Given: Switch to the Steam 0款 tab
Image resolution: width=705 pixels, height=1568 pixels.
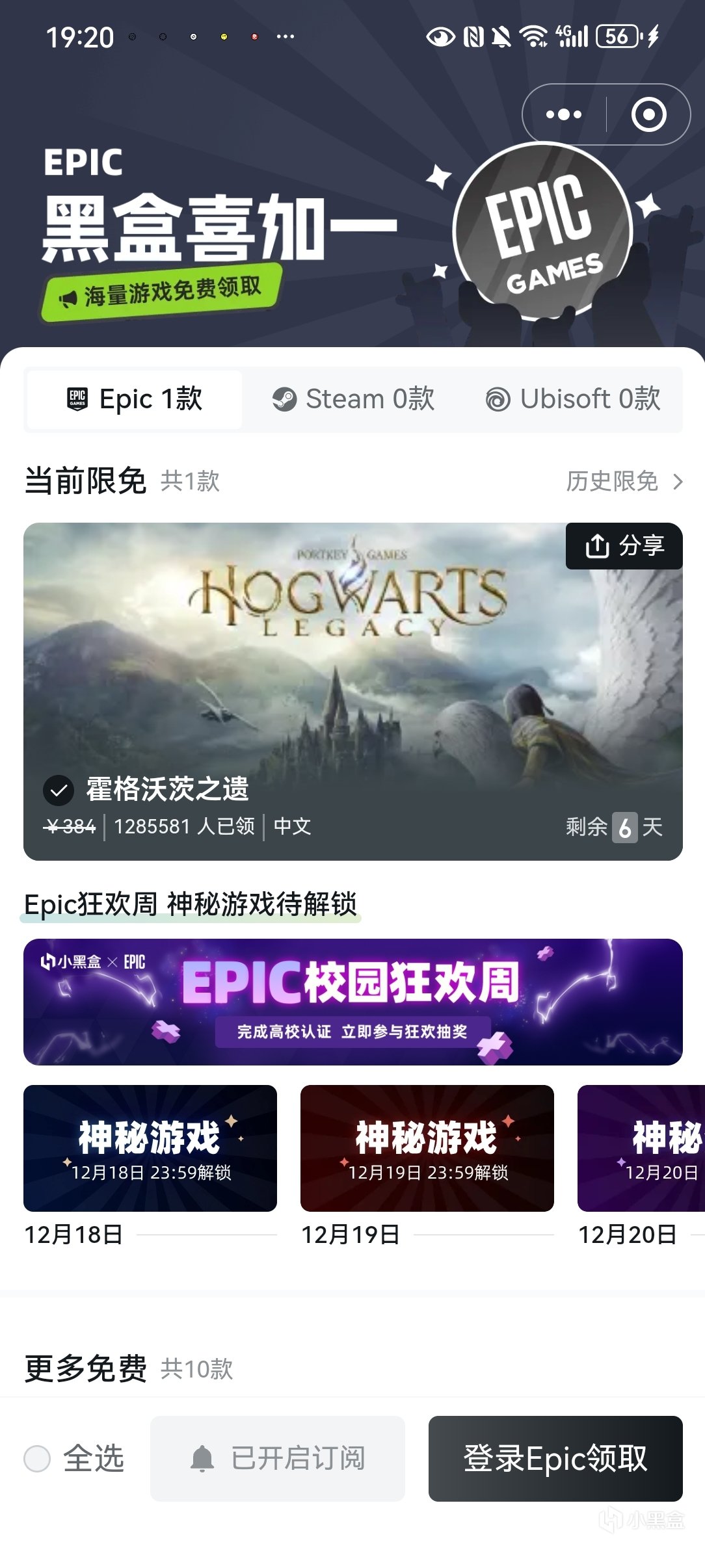Looking at the screenshot, I should pyautogui.click(x=353, y=399).
